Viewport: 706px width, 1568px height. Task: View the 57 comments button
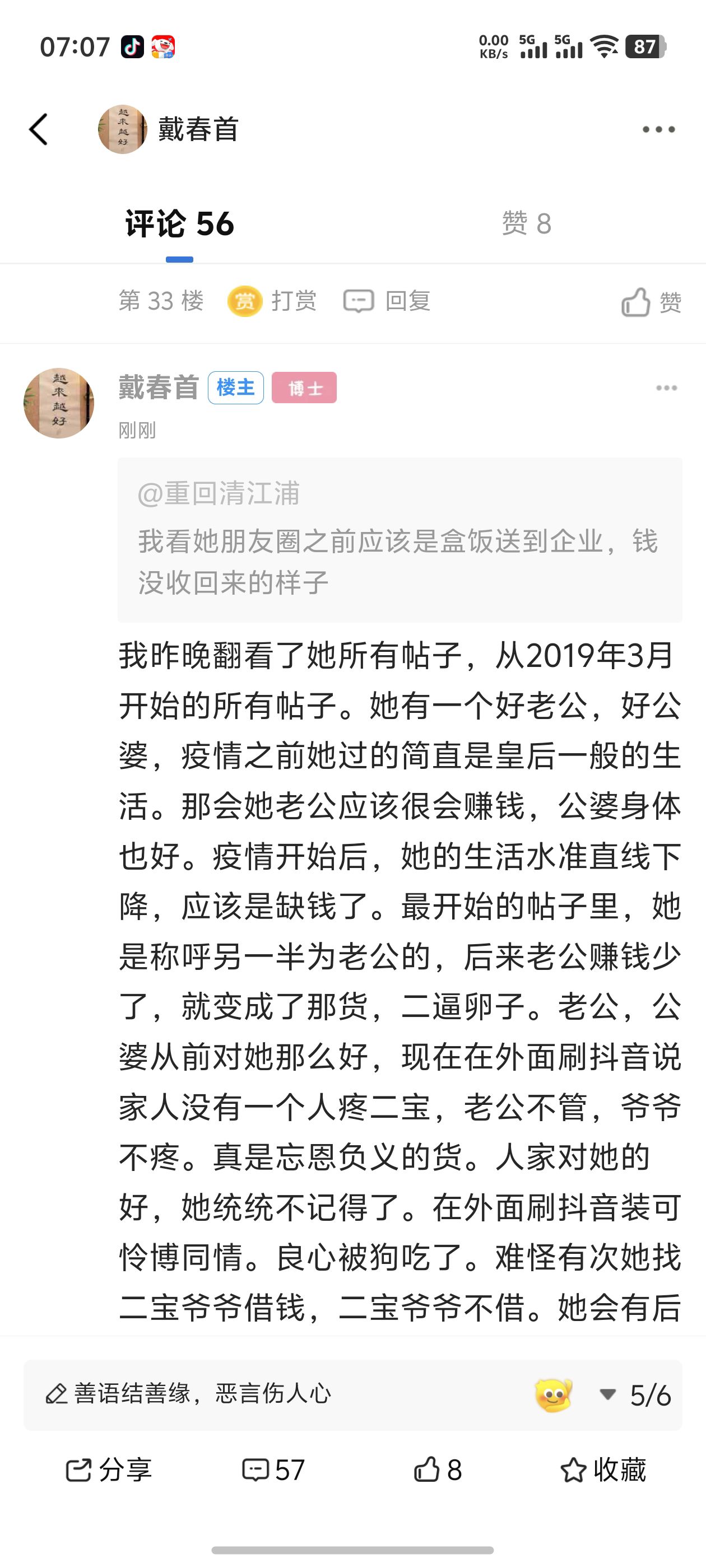point(273,1471)
